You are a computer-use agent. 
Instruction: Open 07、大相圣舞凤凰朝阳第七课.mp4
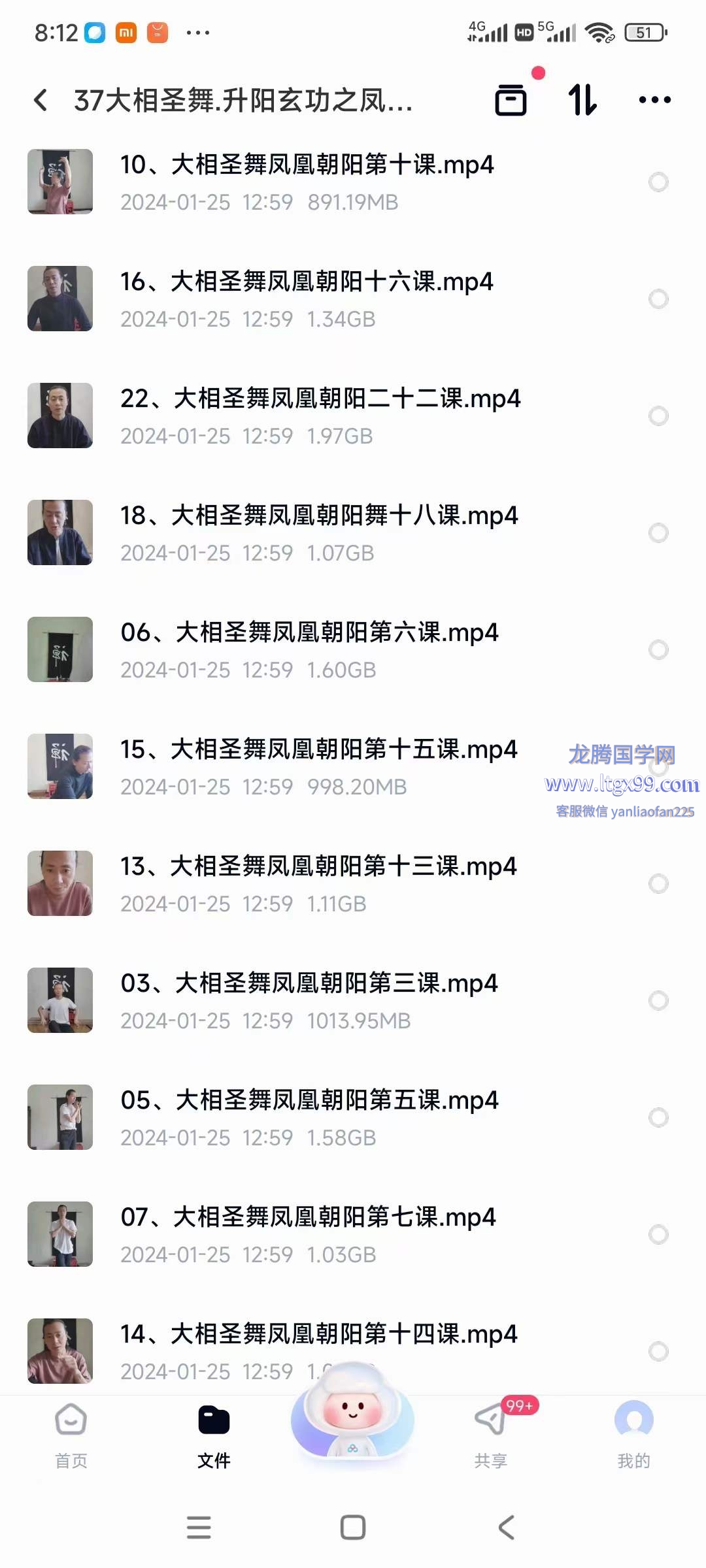pyautogui.click(x=308, y=1234)
